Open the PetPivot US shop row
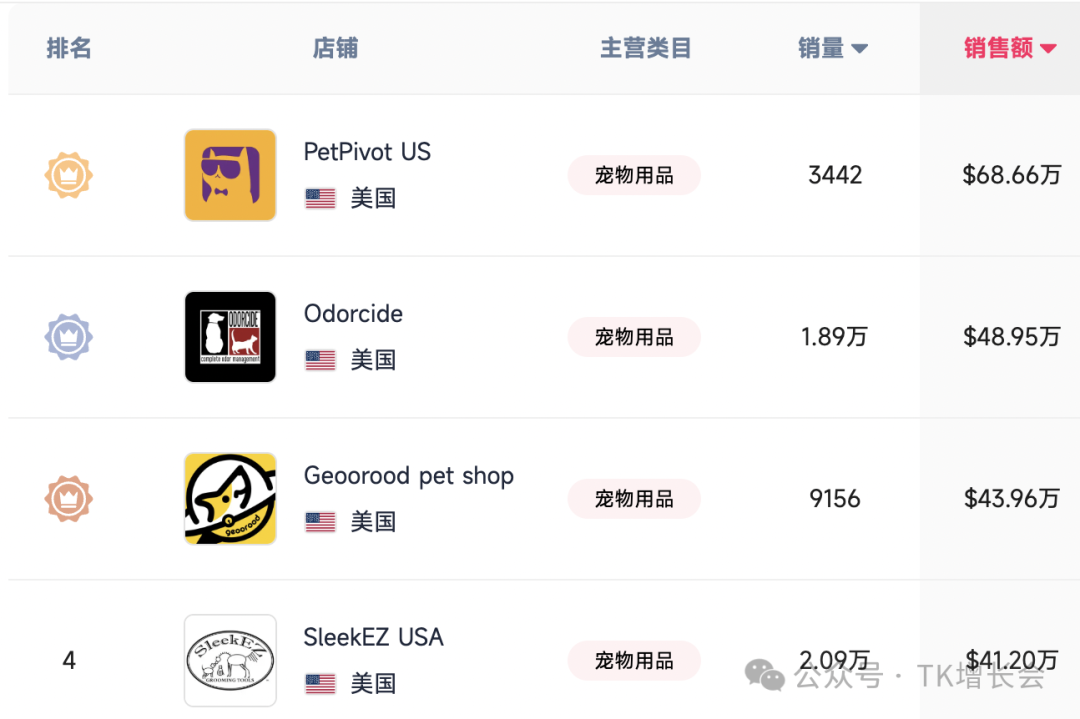 click(x=367, y=152)
